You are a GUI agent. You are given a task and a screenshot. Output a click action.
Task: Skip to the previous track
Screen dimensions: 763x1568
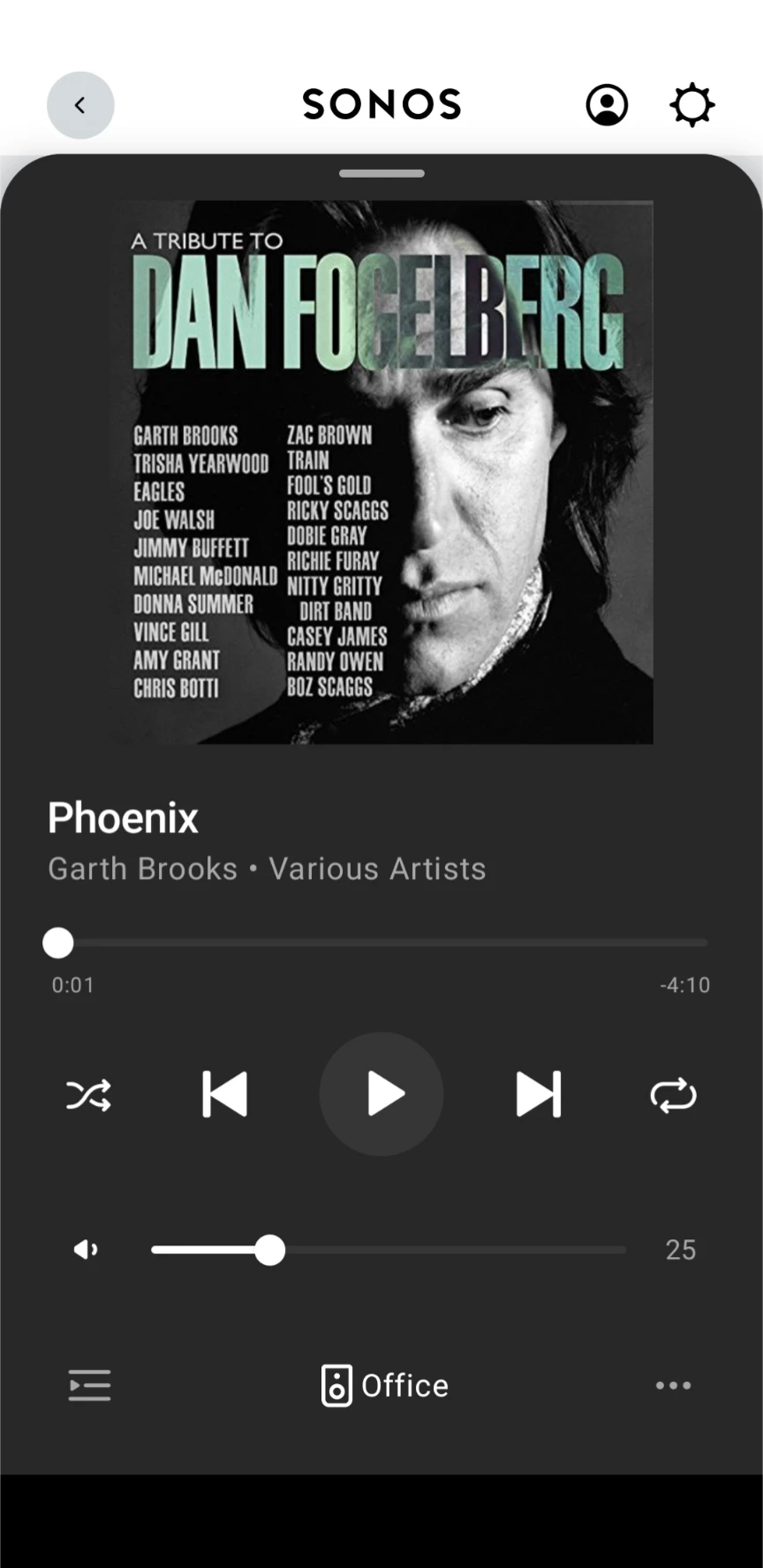point(224,1095)
